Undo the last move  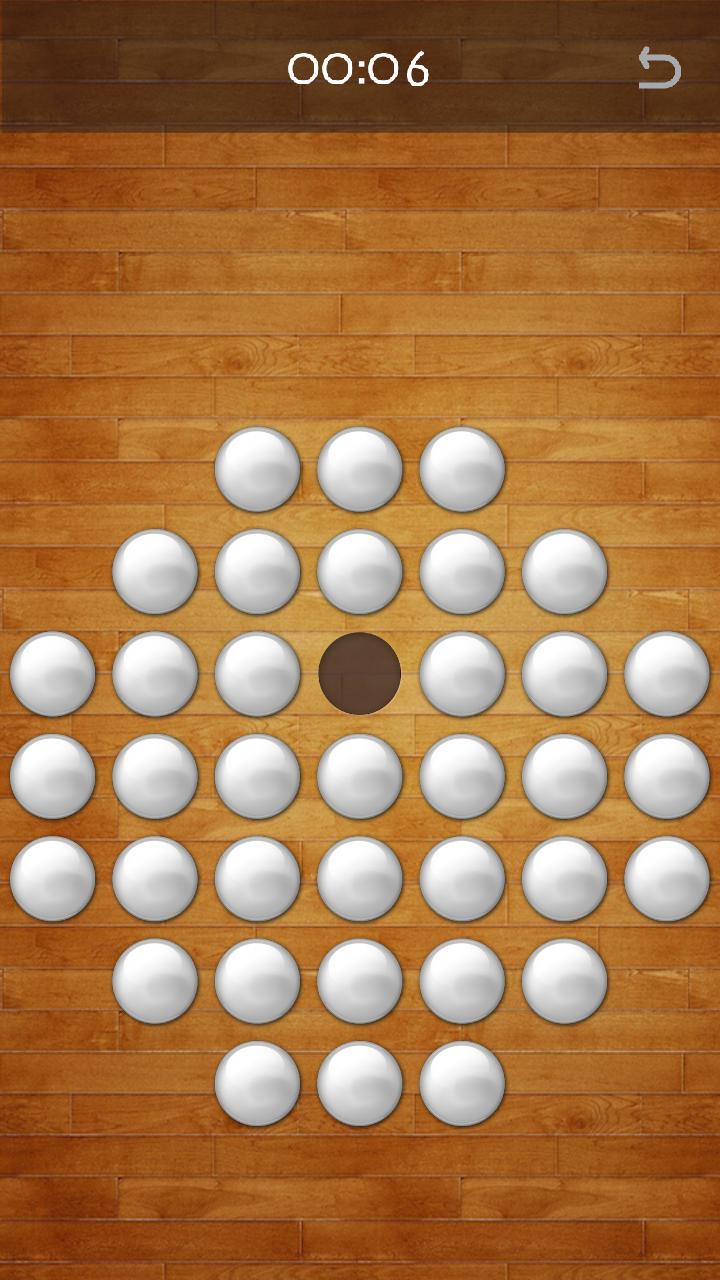(x=659, y=69)
